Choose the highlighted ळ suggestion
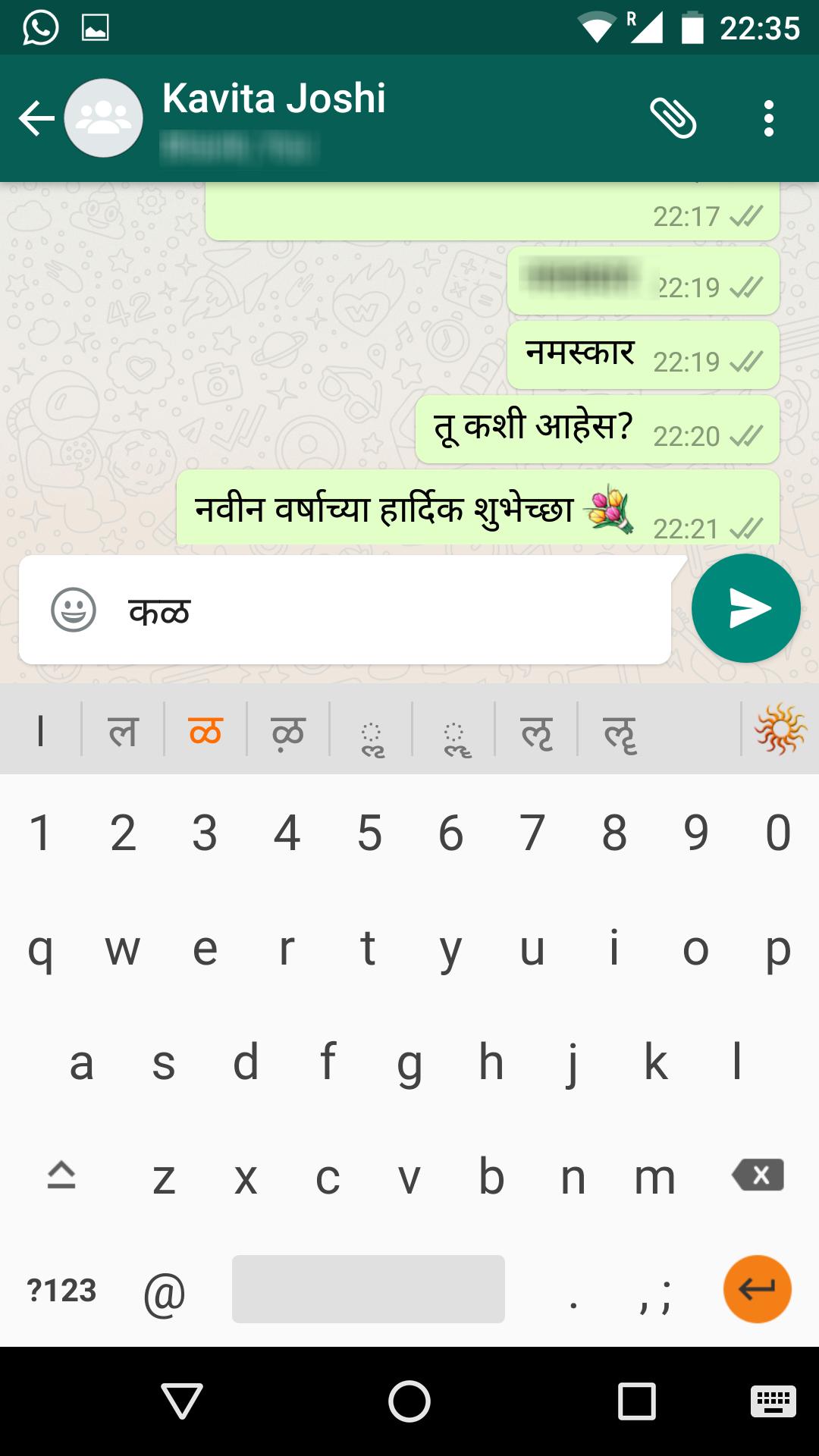819x1456 pixels. 205,731
